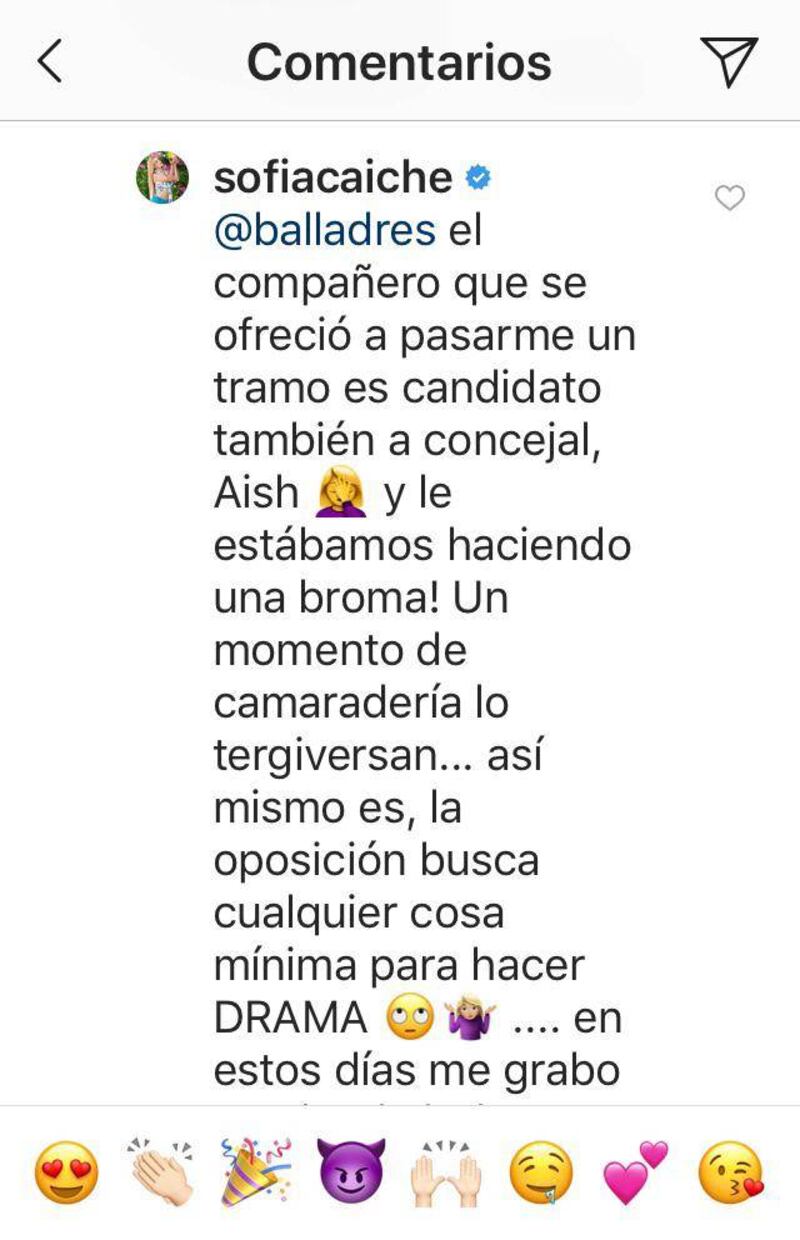
Task: Open the @balladres mention
Action: [325, 231]
